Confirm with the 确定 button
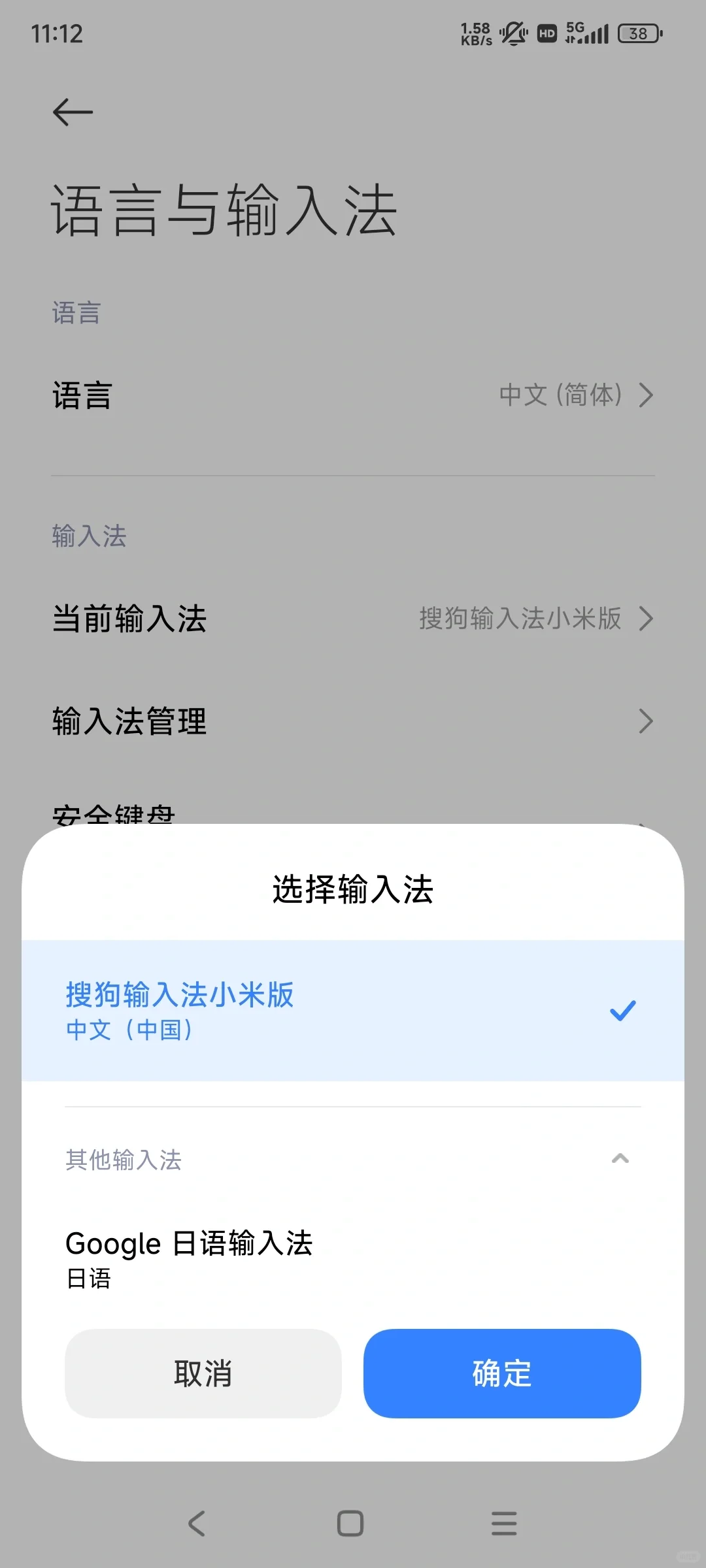 coord(502,1373)
